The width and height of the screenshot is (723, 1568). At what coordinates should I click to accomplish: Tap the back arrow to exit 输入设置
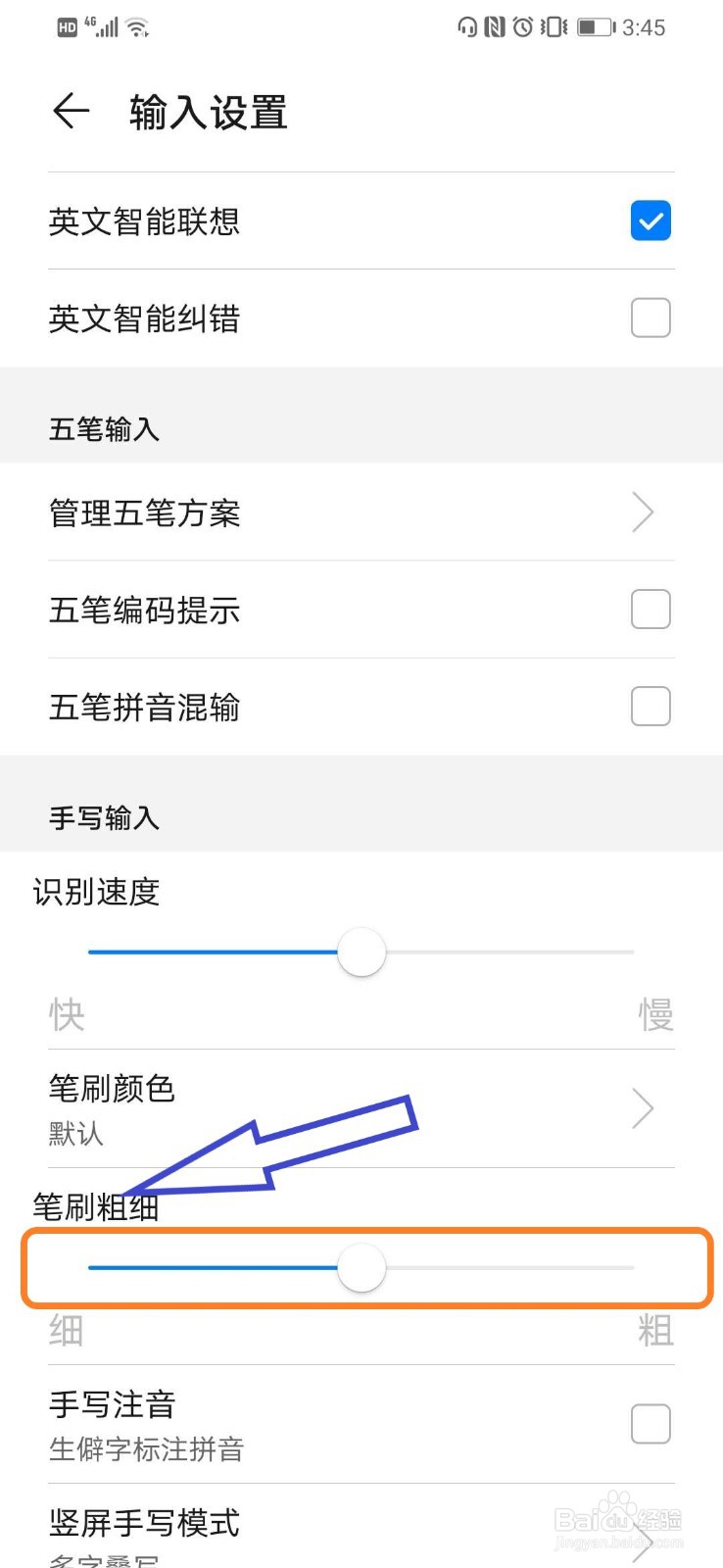point(70,111)
